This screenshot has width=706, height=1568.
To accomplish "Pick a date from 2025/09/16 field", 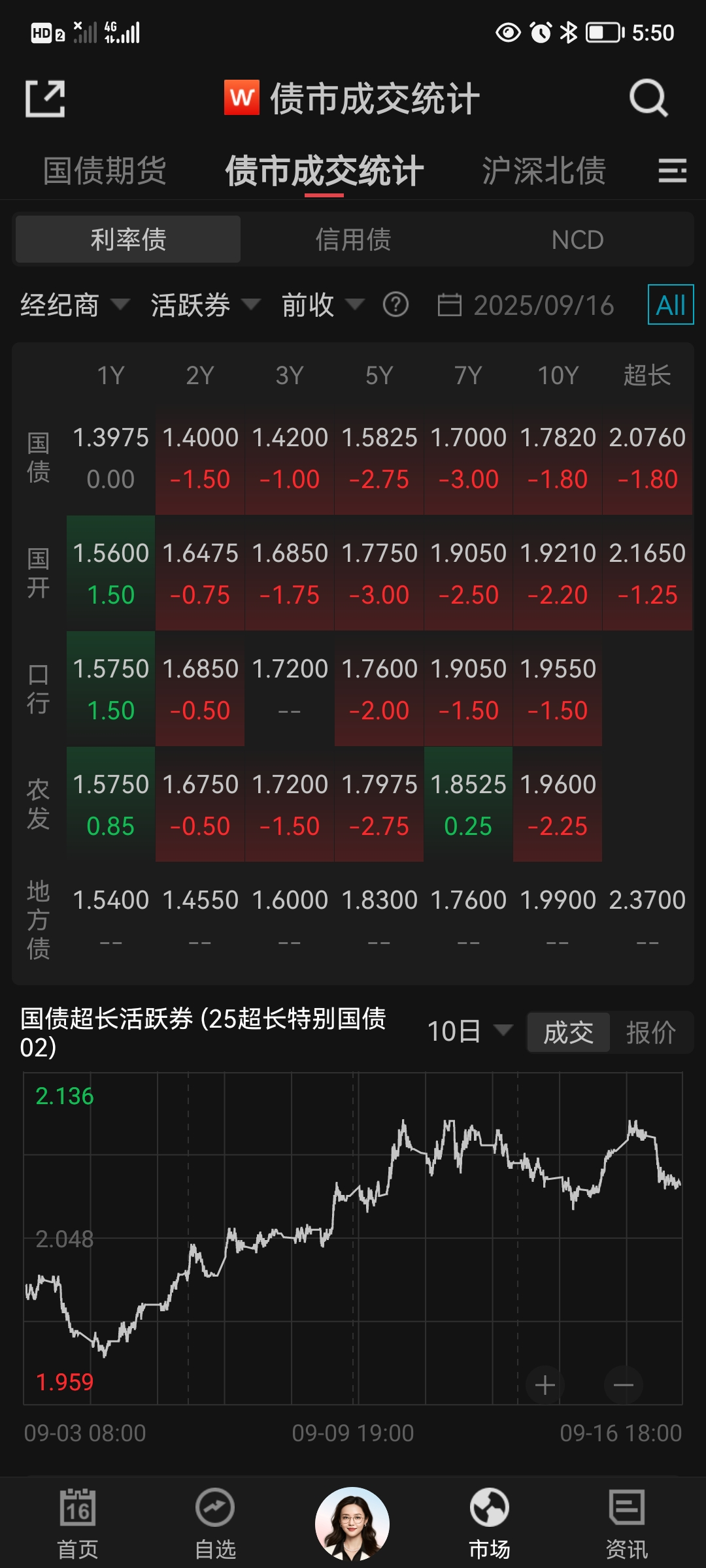I will (x=527, y=305).
